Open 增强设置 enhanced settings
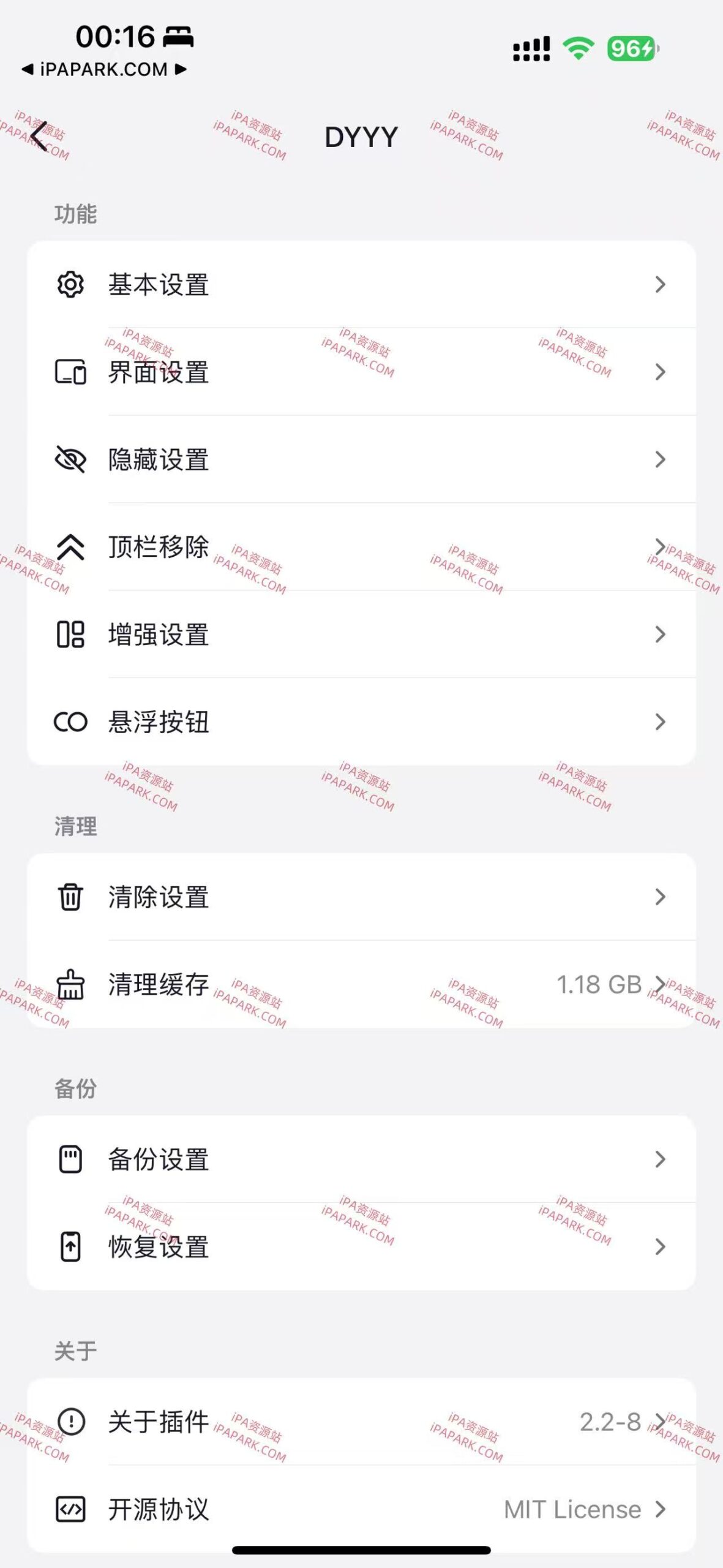 click(x=361, y=635)
